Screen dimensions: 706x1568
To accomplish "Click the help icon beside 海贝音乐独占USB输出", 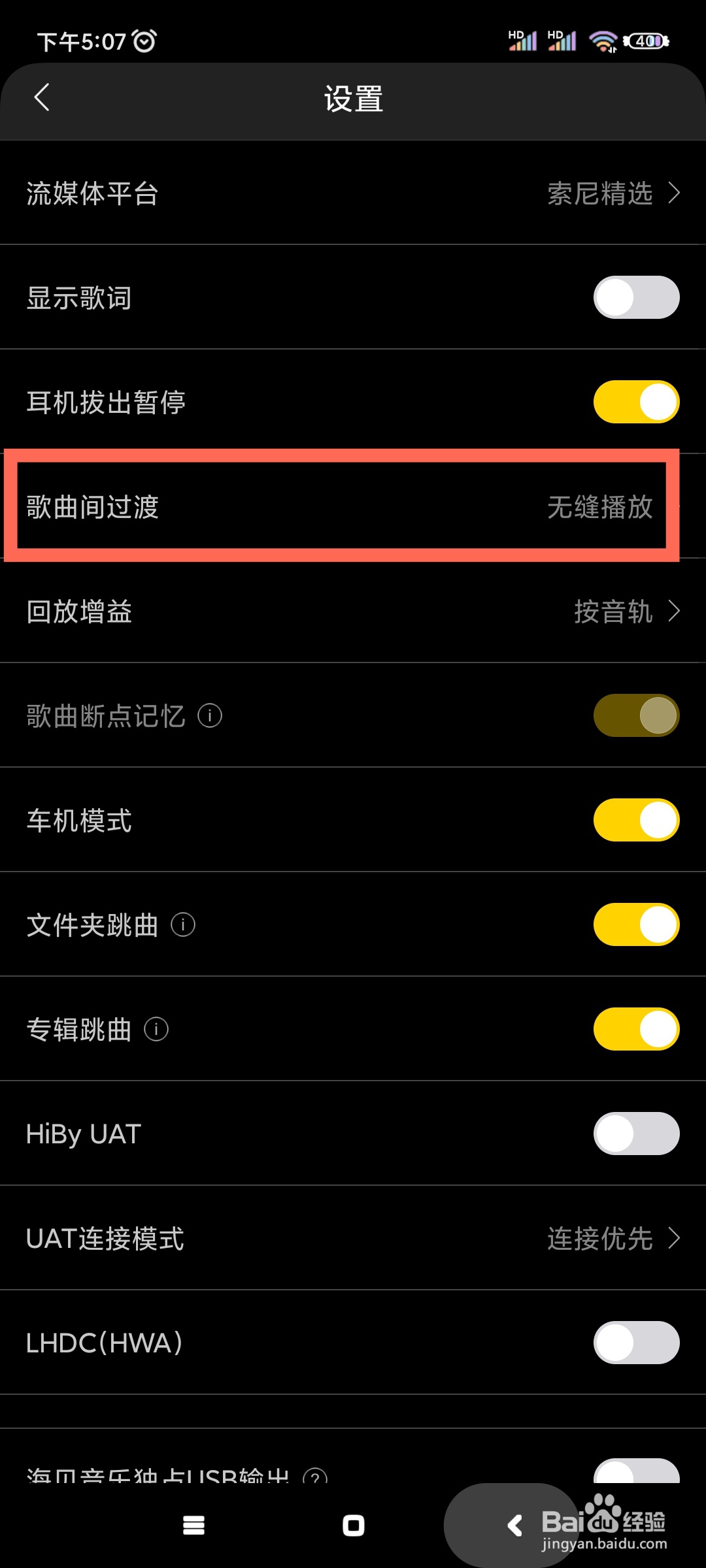I will point(316,1475).
